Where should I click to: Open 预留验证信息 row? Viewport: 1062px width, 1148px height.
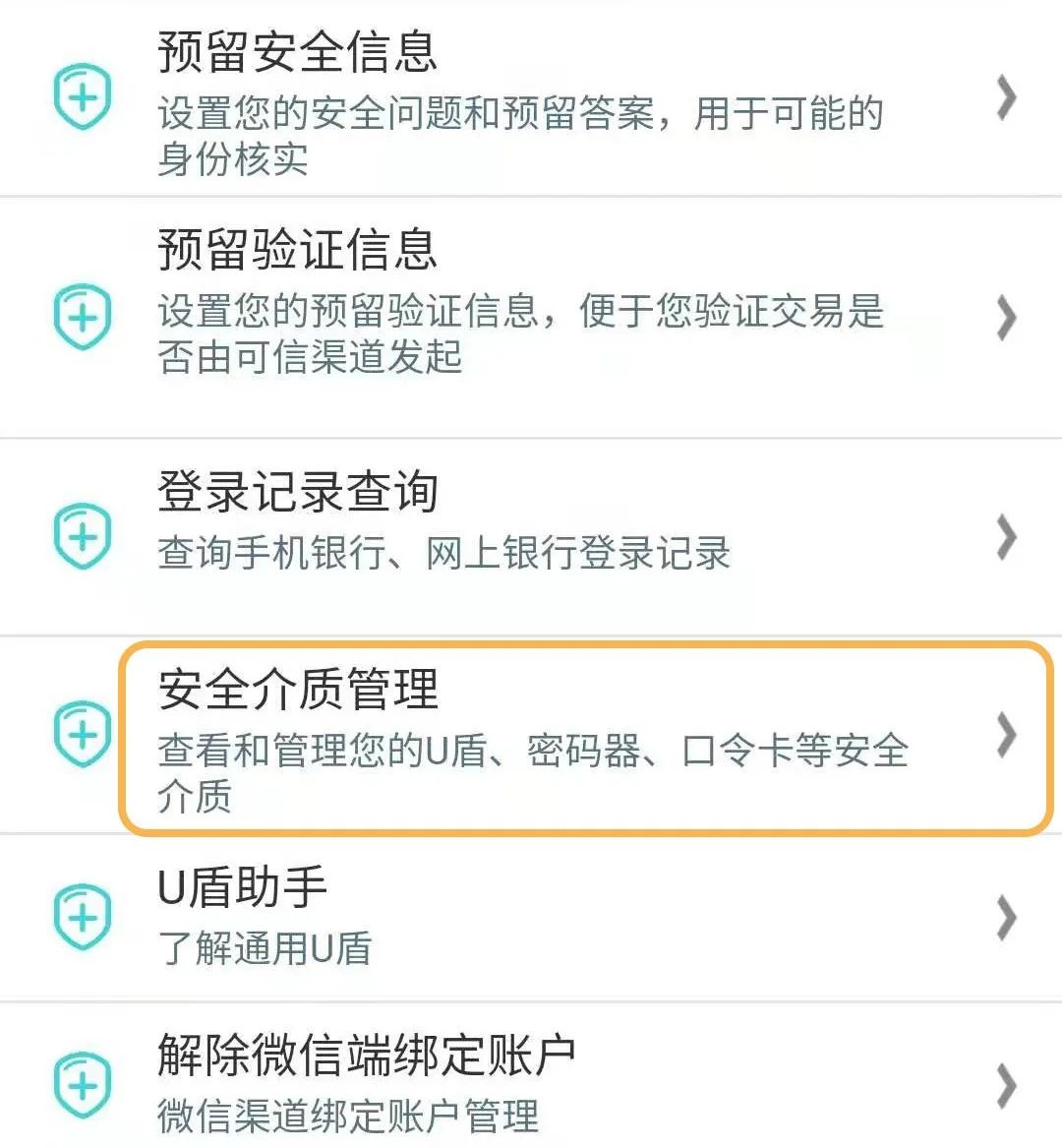[x=531, y=315]
